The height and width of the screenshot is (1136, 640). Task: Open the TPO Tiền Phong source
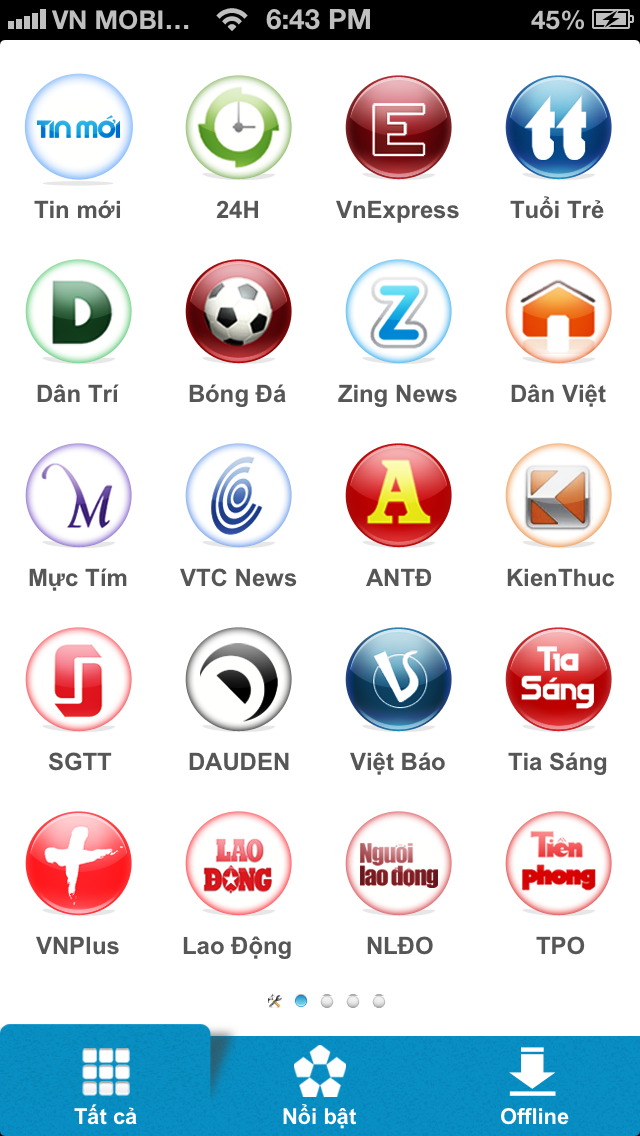[x=558, y=863]
